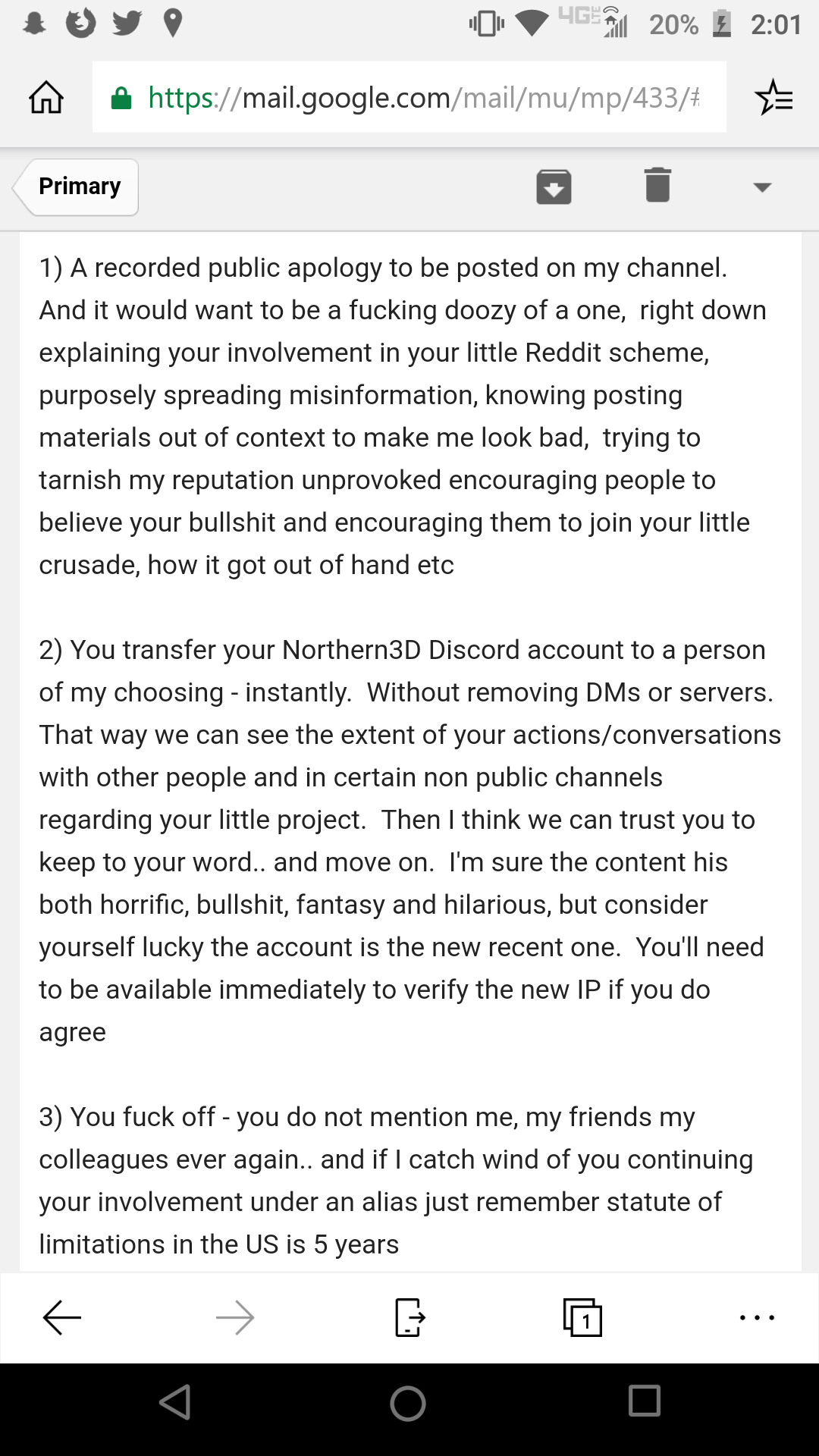The image size is (819, 1456).
Task: Expand the more actions dropdown arrow
Action: (x=762, y=187)
